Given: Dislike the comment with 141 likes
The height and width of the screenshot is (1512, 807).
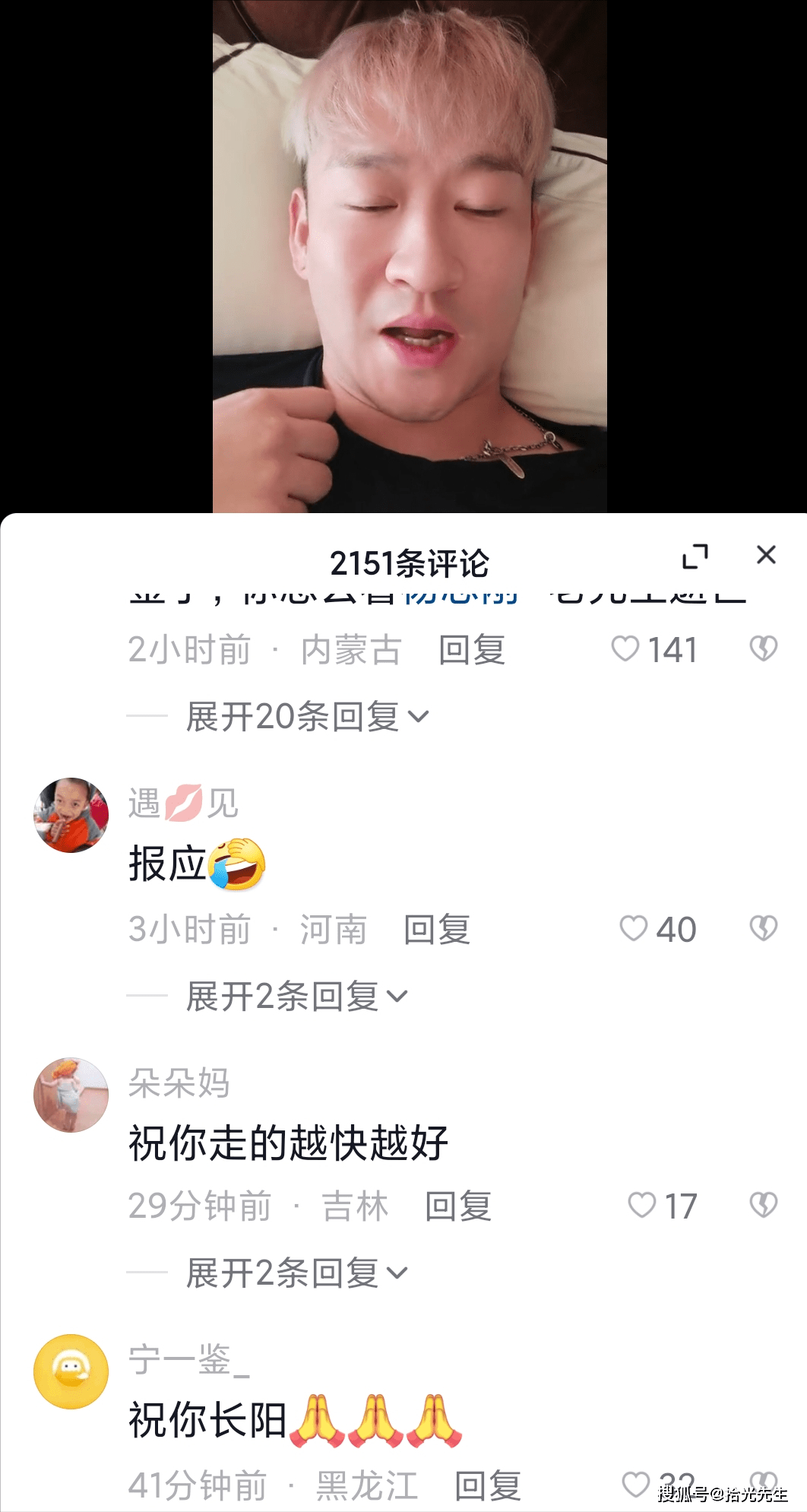Looking at the screenshot, I should (x=763, y=649).
